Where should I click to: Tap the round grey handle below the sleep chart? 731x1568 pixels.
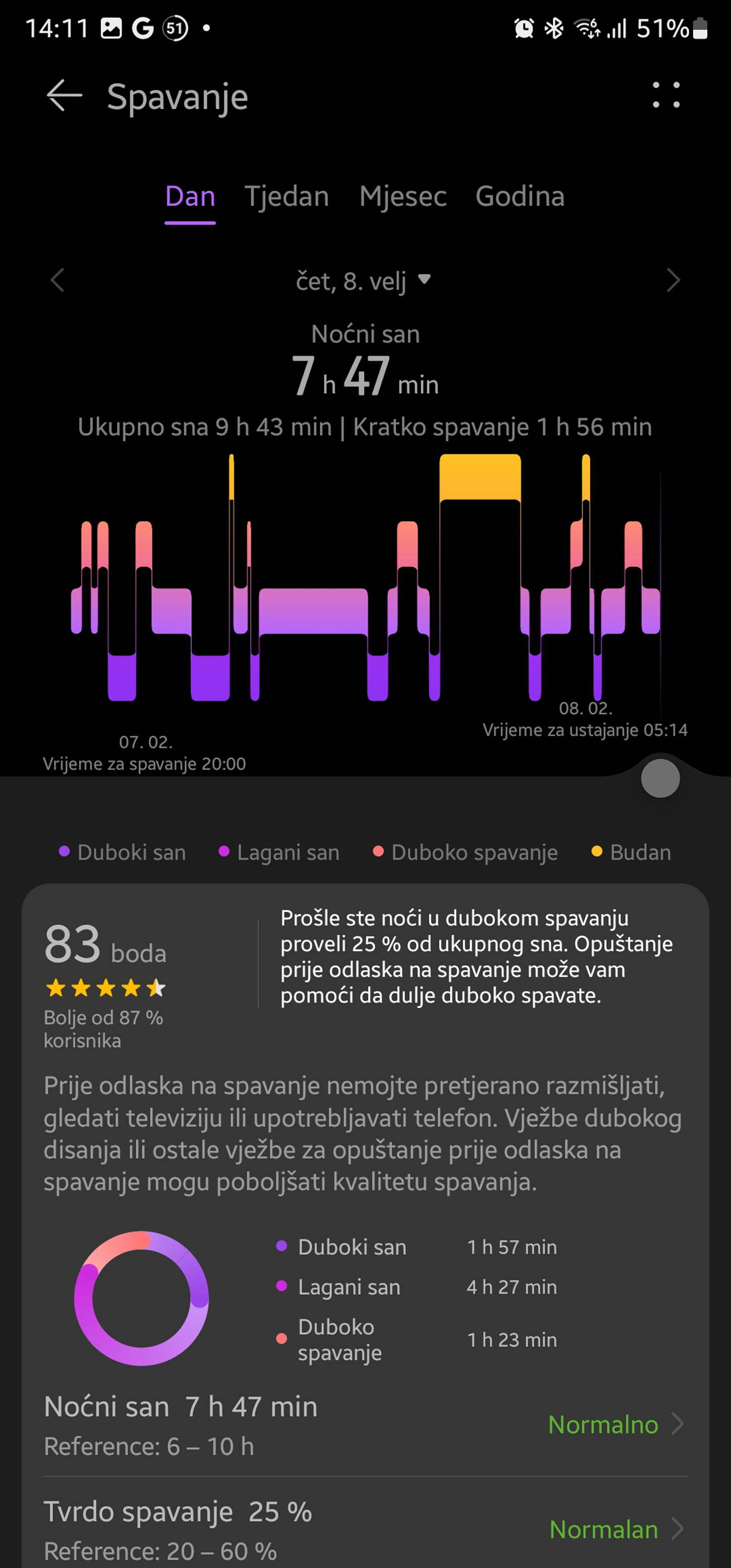click(660, 779)
